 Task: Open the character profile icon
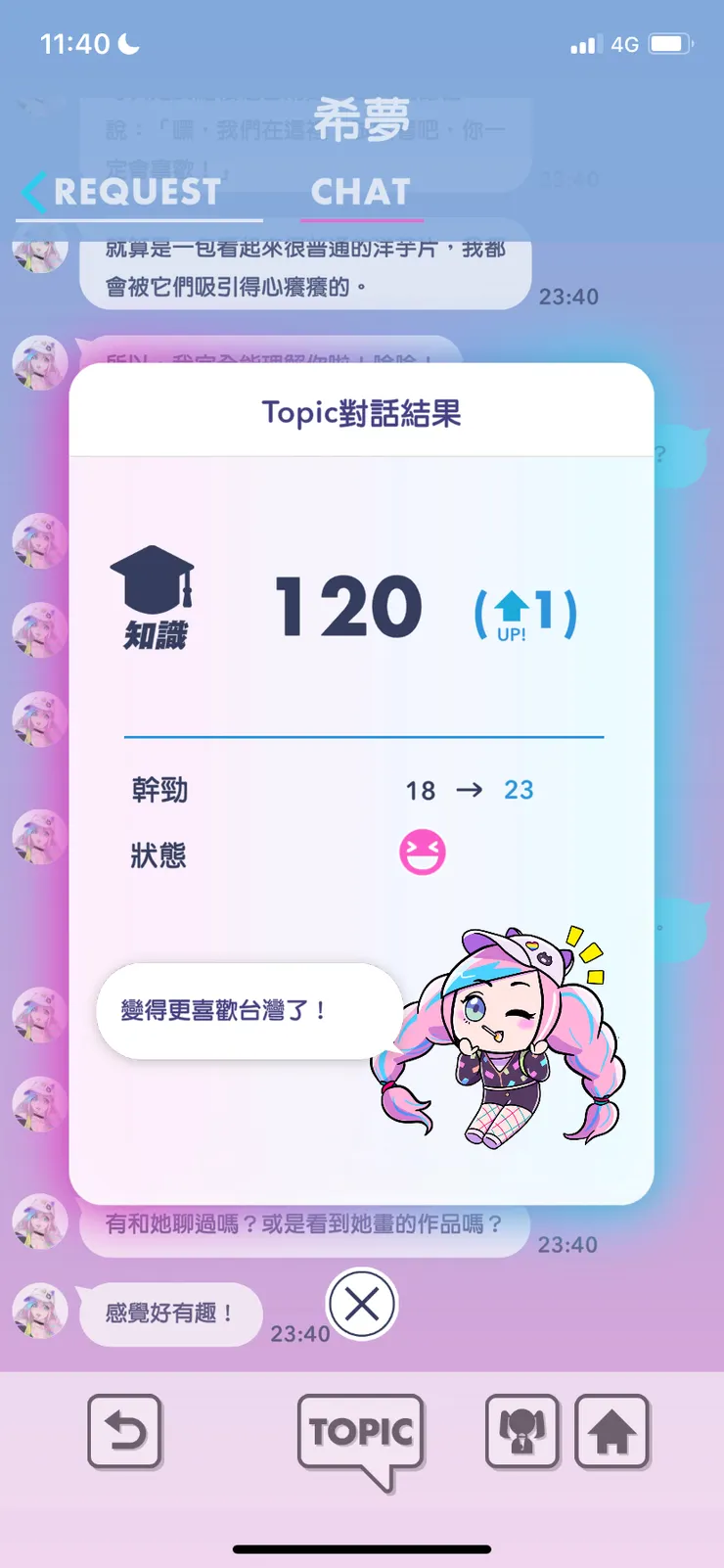coord(522,1432)
